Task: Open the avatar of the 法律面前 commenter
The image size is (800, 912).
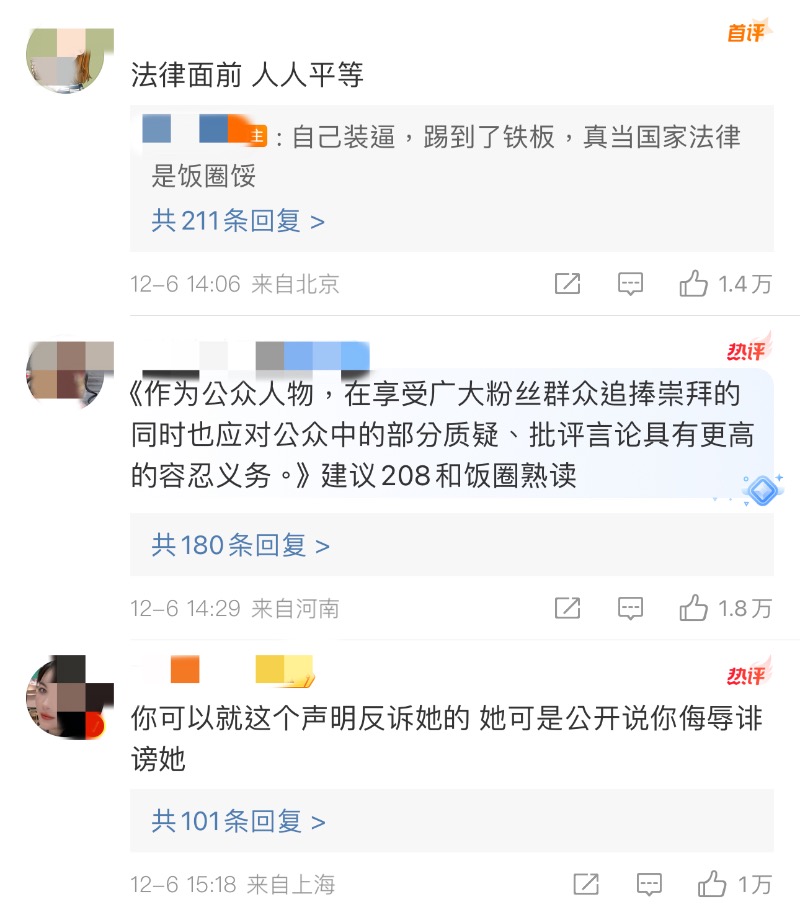Action: point(64,58)
